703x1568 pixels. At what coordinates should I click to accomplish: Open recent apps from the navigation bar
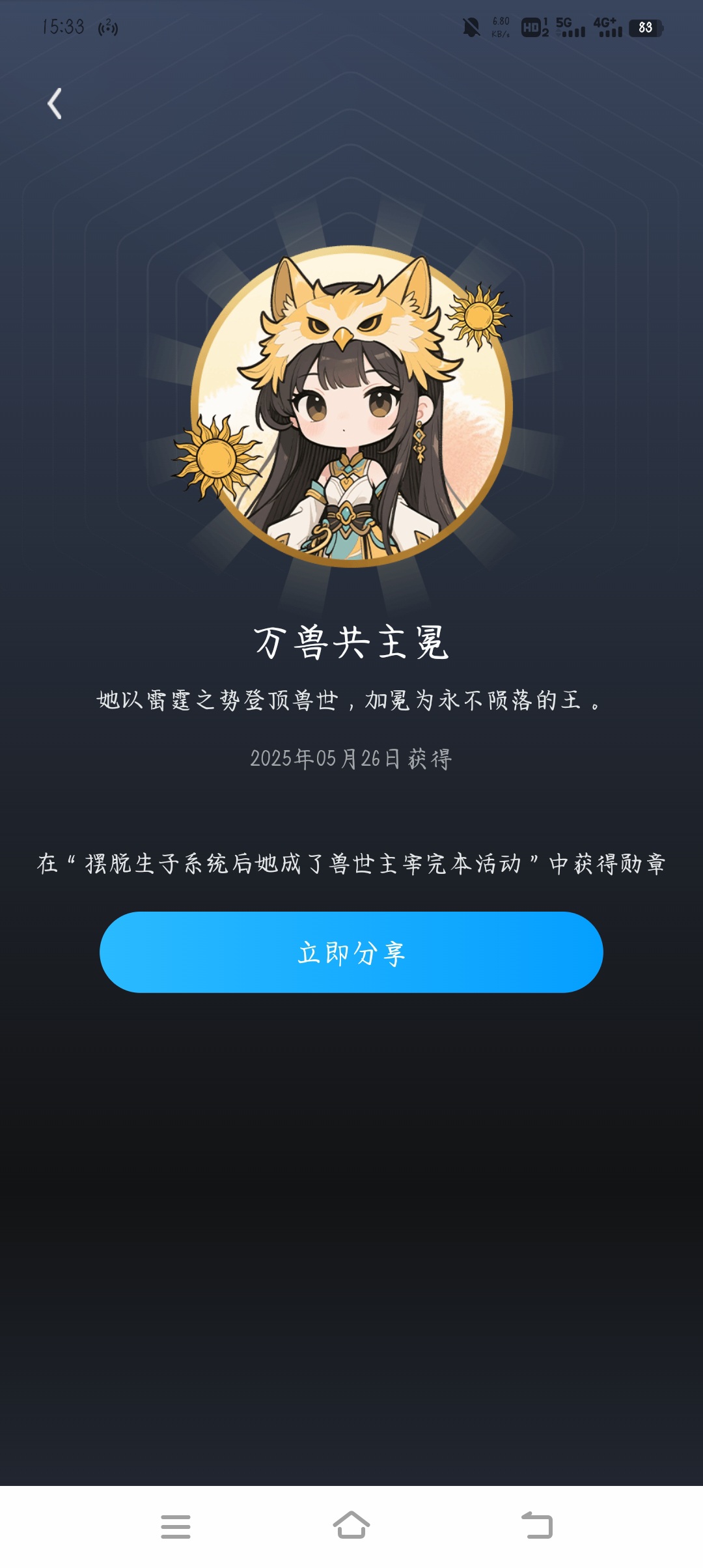[x=176, y=1526]
